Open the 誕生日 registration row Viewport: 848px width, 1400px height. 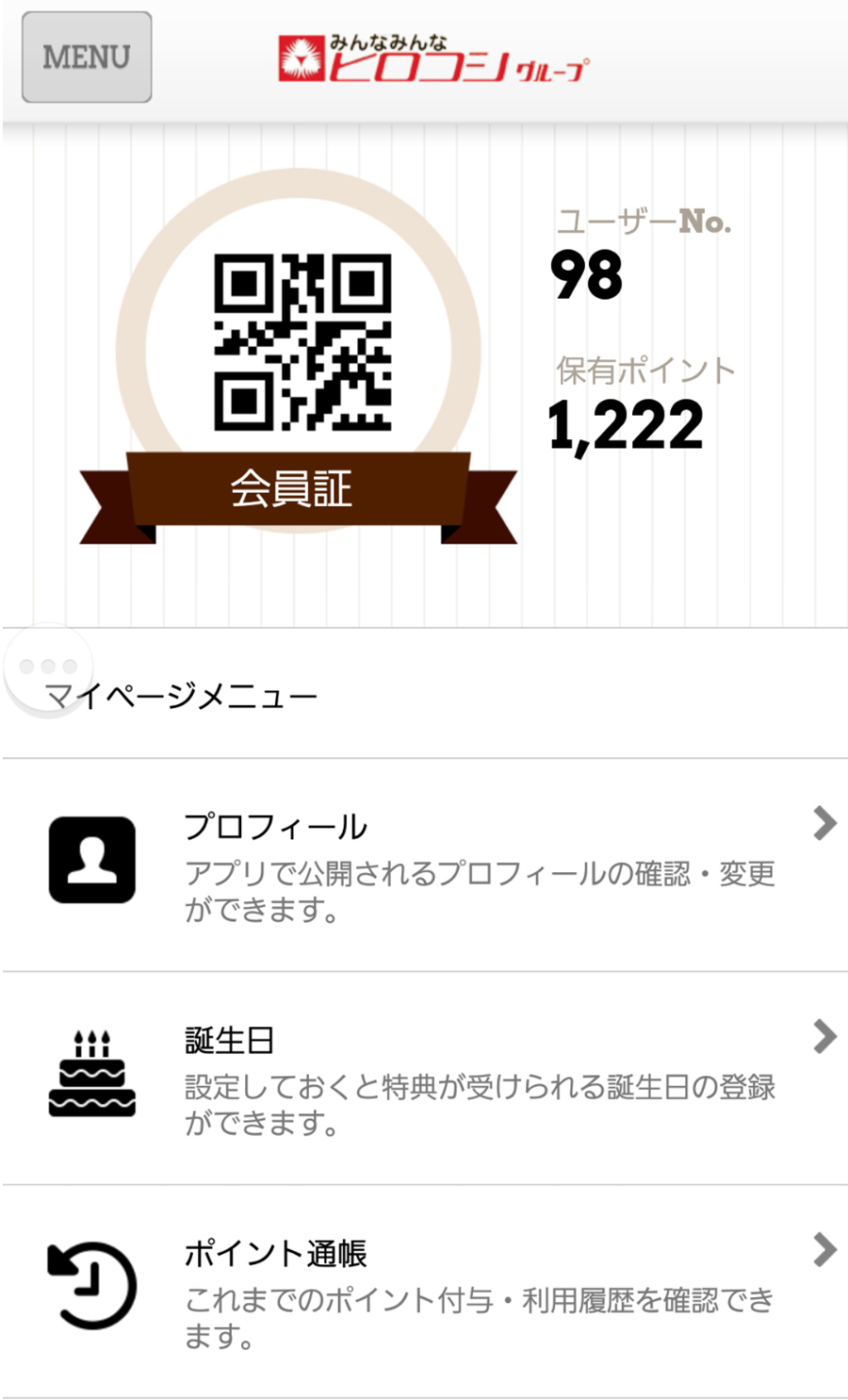point(424,1079)
